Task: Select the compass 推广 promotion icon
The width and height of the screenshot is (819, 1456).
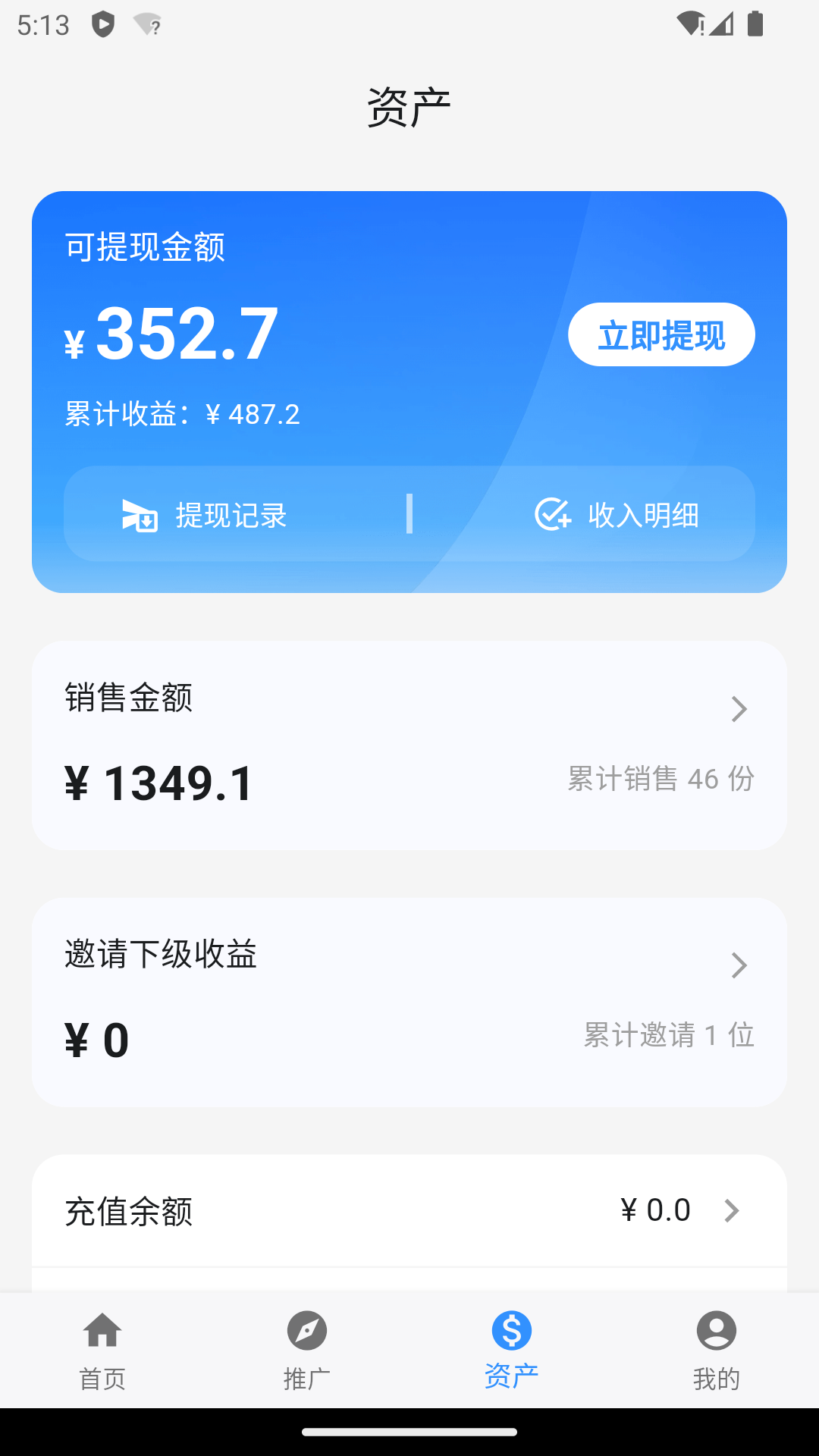Action: 306,1331
